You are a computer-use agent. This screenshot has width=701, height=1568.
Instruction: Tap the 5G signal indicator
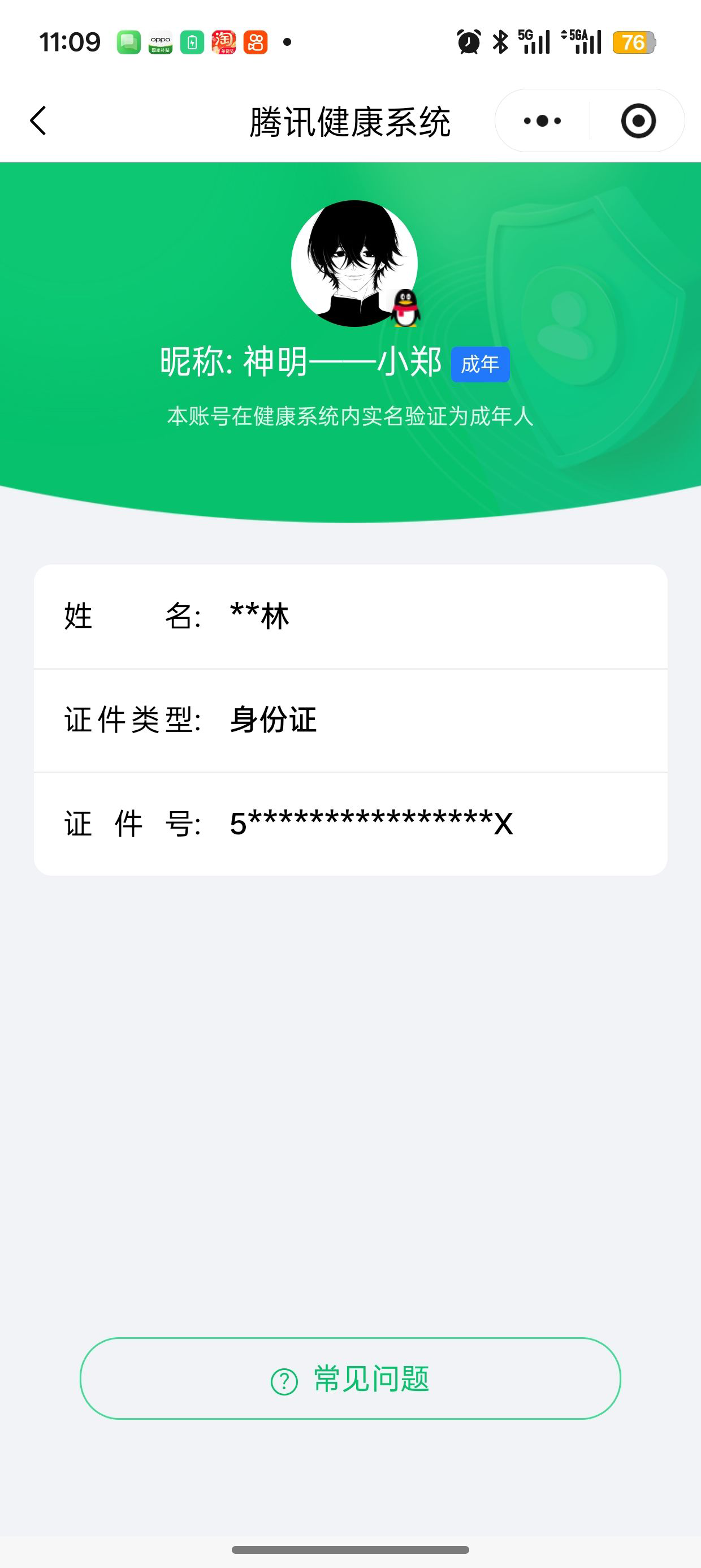(x=534, y=41)
